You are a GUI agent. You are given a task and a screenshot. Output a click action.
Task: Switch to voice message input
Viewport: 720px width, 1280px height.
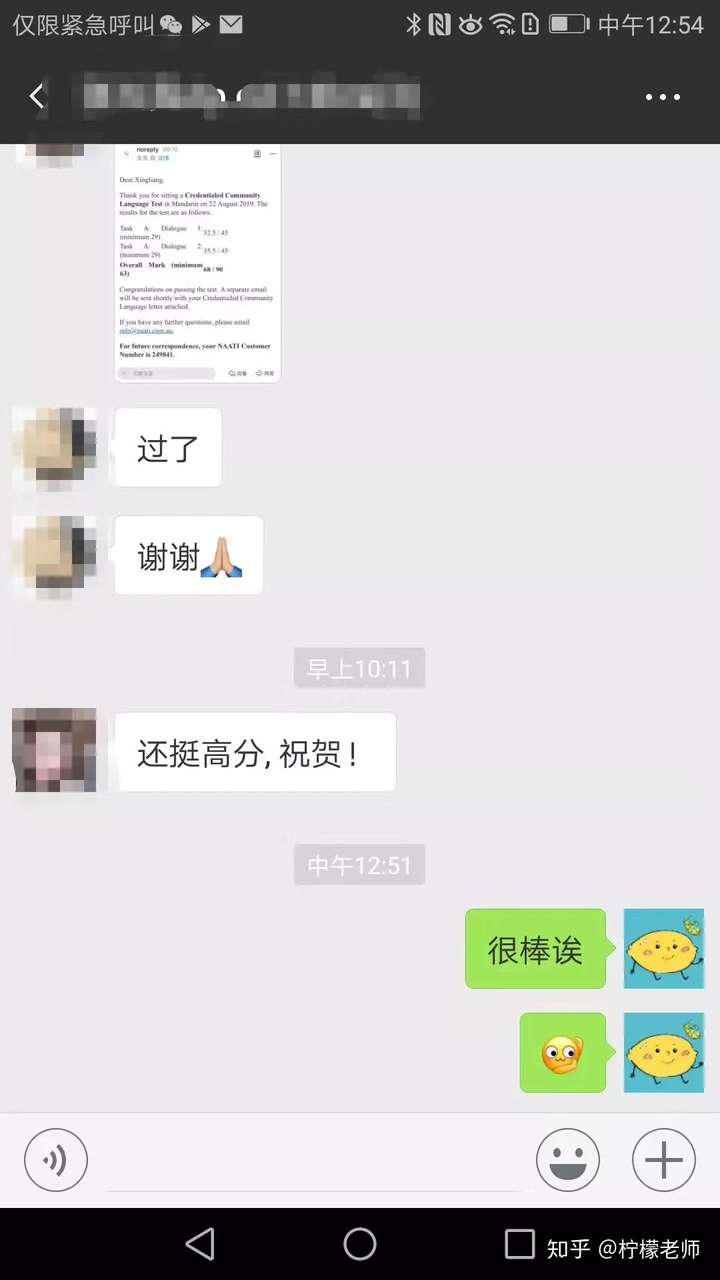[56, 1161]
